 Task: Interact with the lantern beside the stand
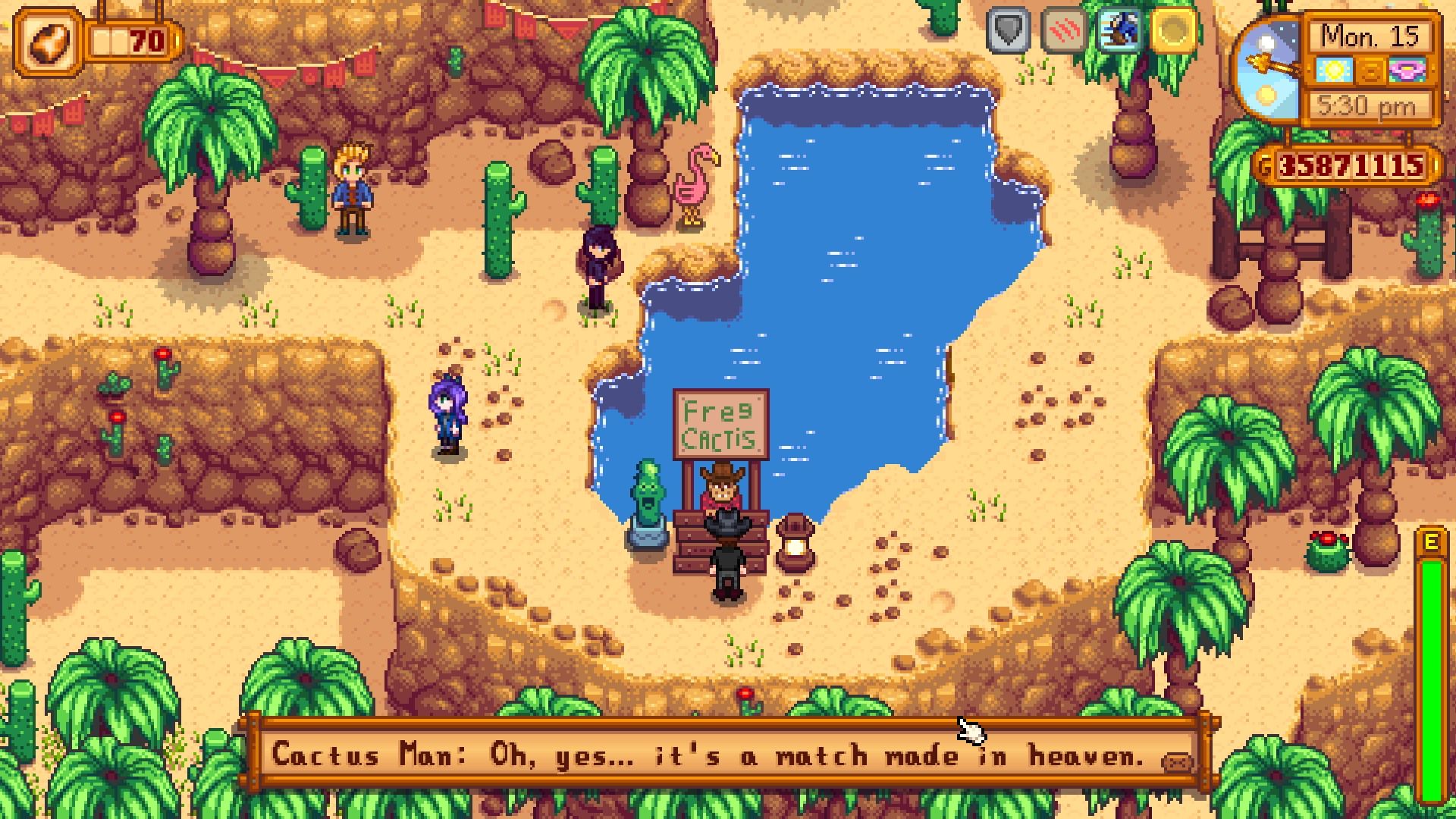point(795,541)
